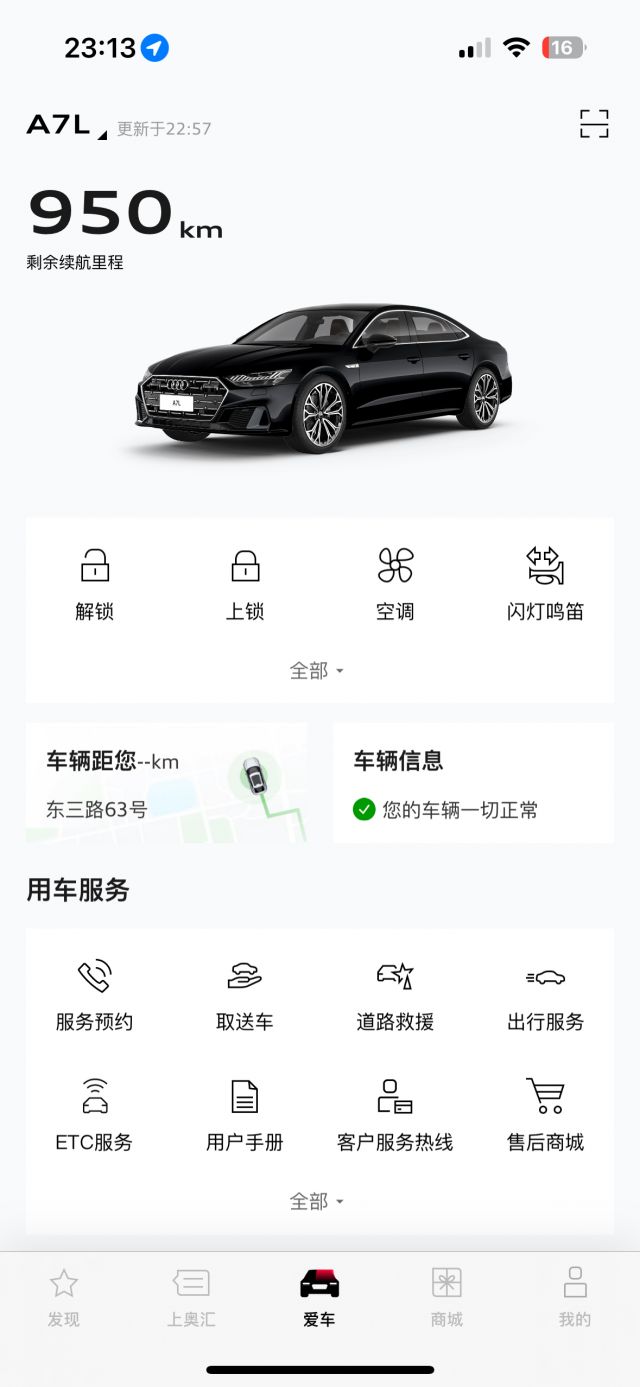Viewport: 640px width, 1387px height.
Task: Open the 空调 air conditioning control
Action: tap(395, 584)
